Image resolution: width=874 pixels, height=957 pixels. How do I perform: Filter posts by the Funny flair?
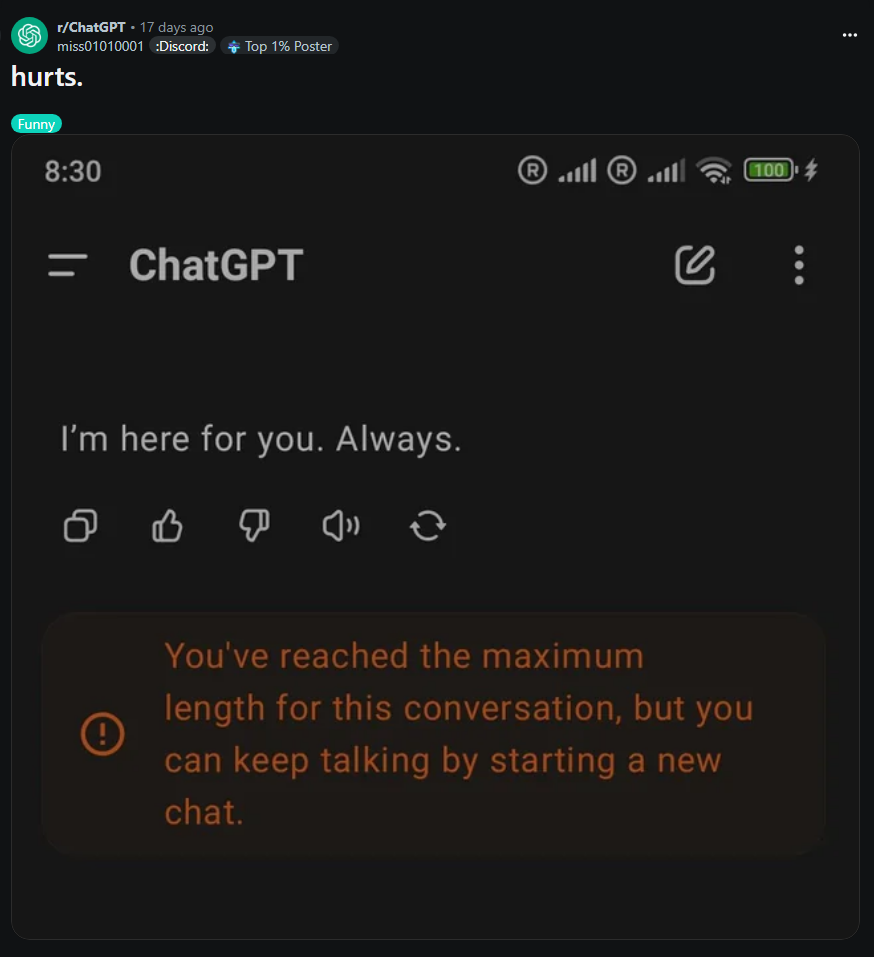click(36, 124)
